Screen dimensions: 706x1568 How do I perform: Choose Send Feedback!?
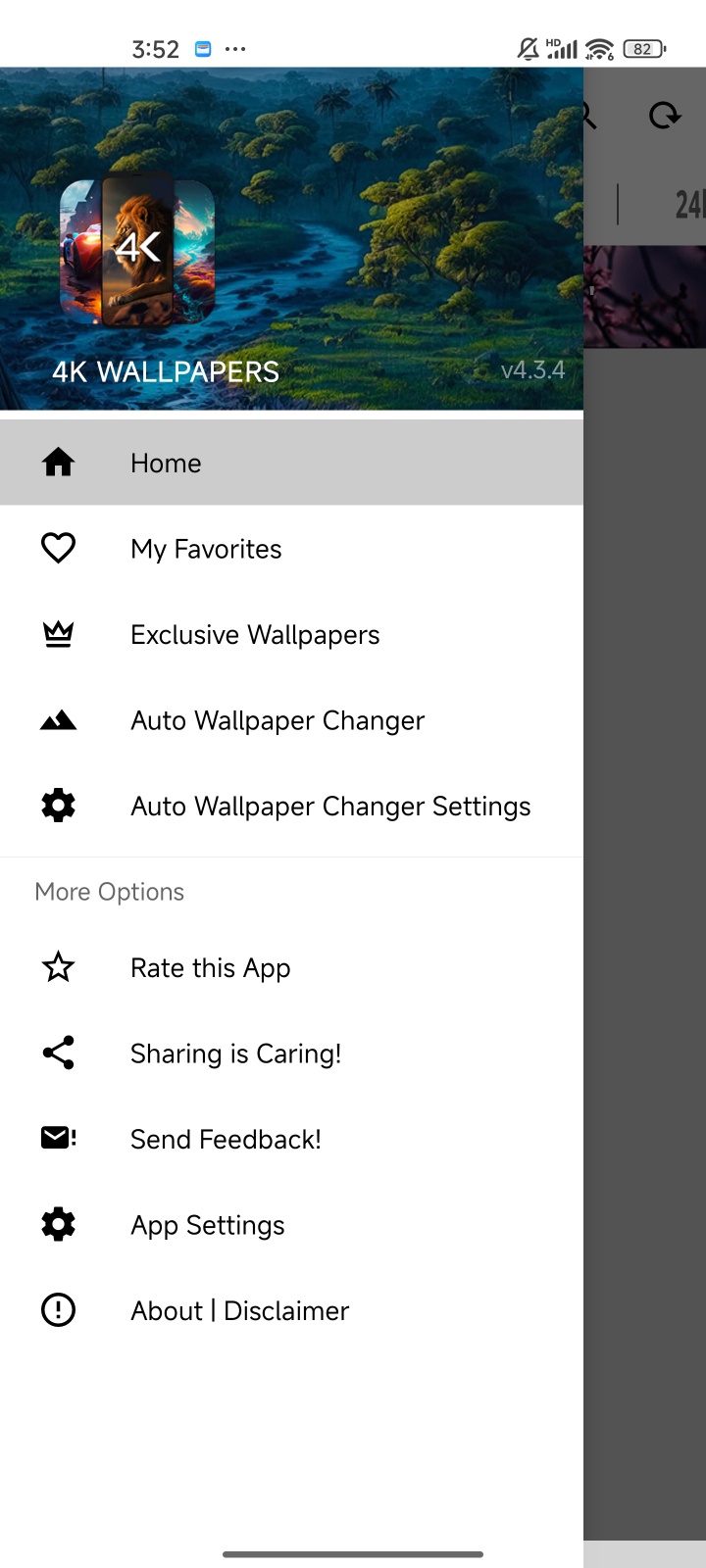(226, 1139)
